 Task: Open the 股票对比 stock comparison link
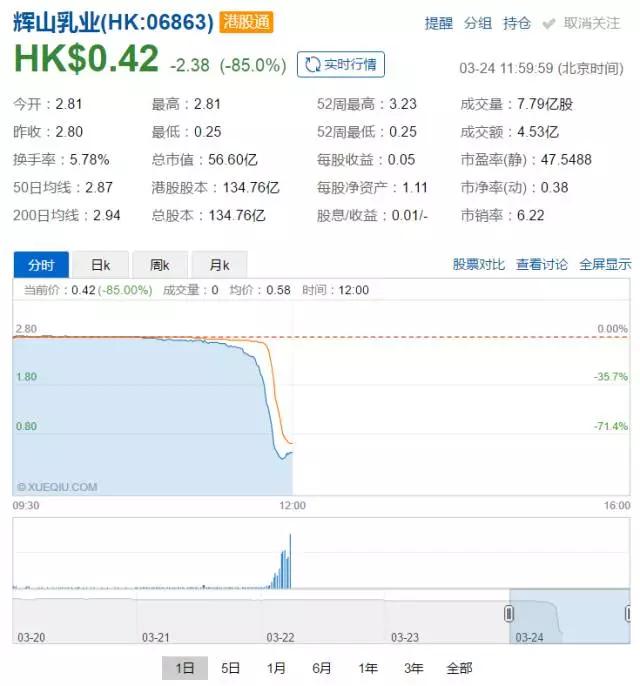point(480,265)
